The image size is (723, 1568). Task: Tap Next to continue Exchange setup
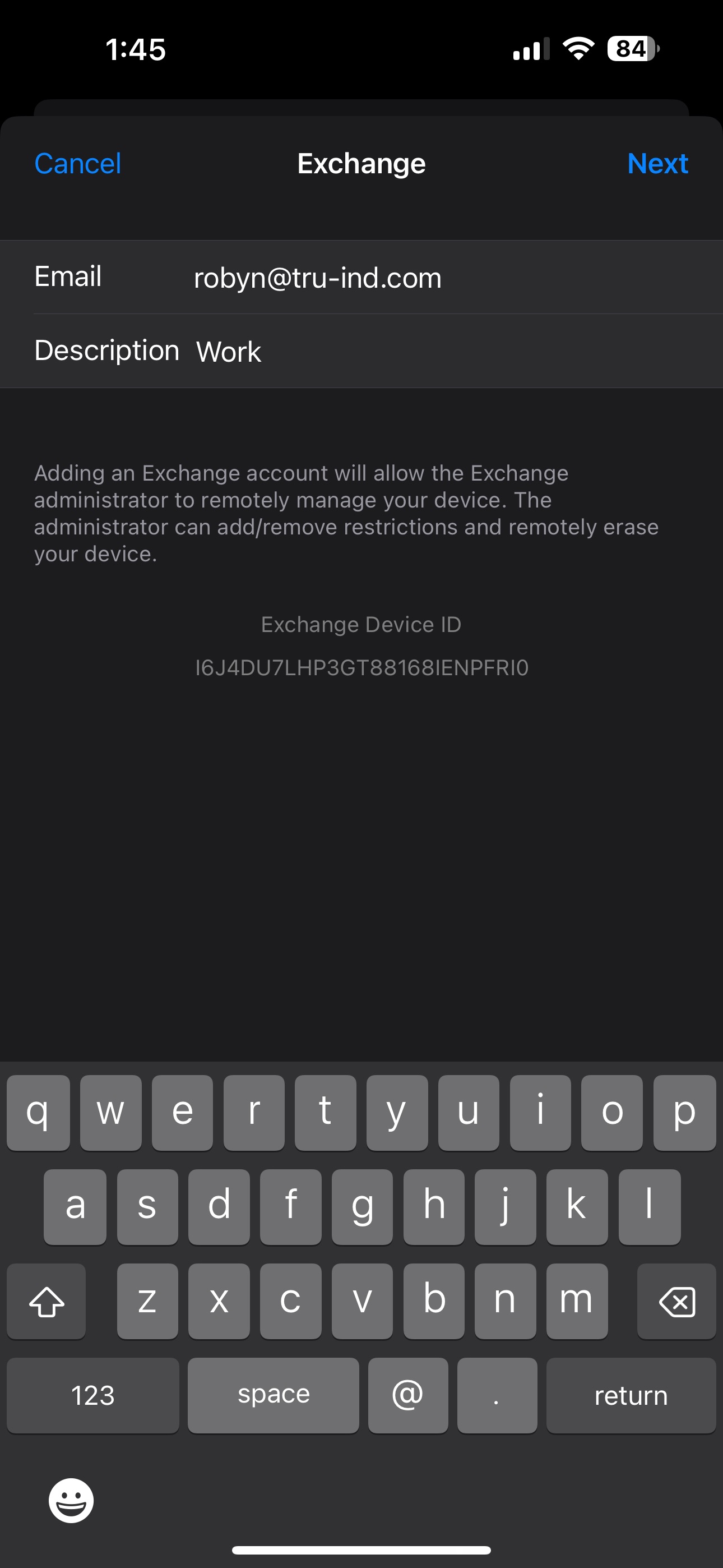(x=657, y=163)
